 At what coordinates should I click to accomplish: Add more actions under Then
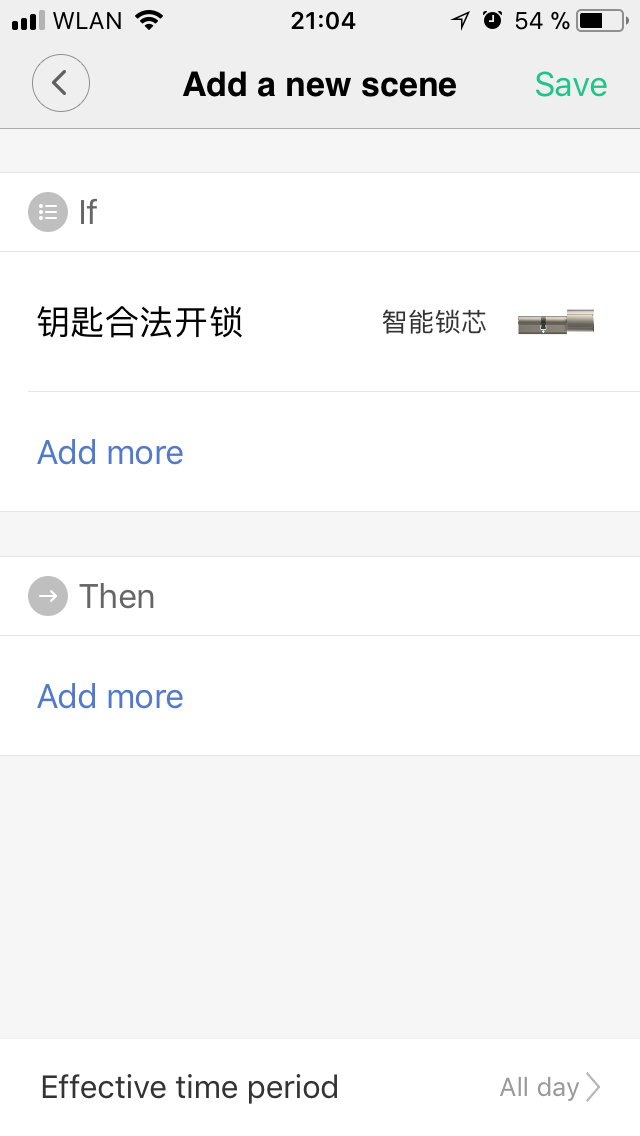[111, 697]
